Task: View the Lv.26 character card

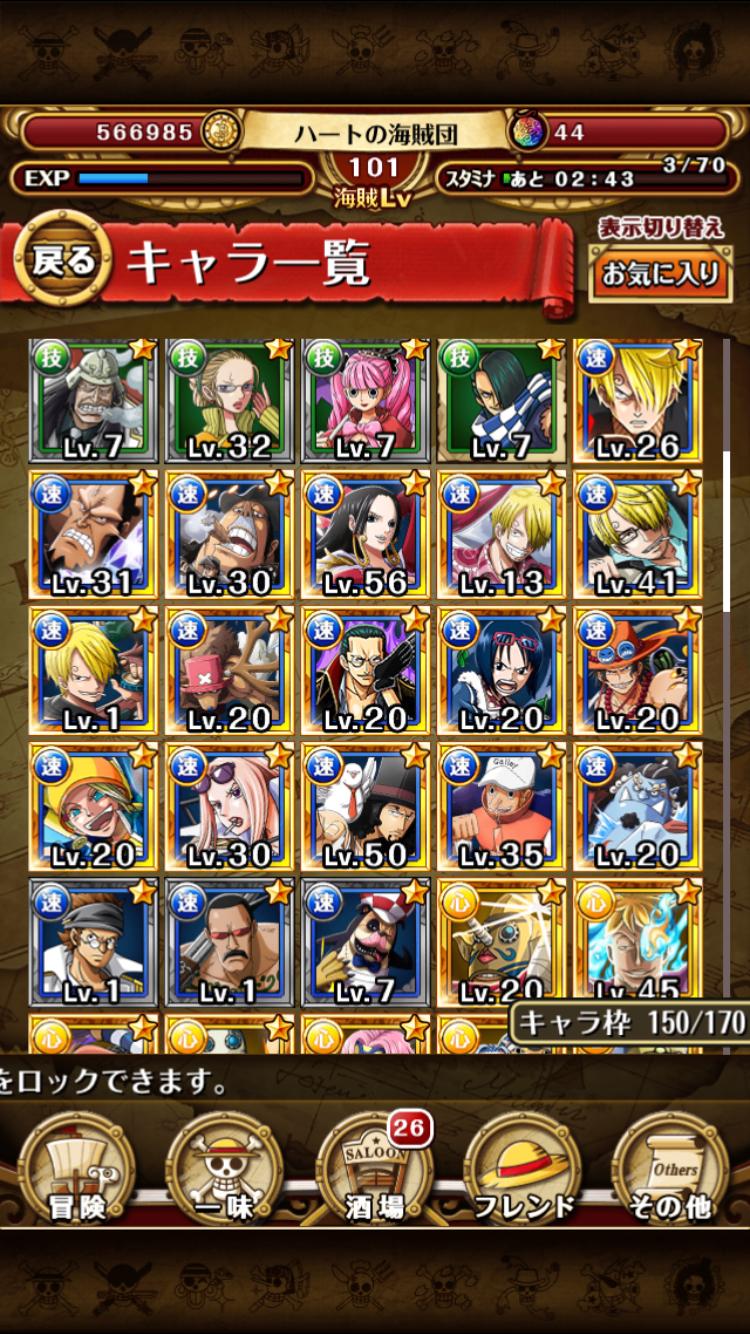Action: point(638,401)
